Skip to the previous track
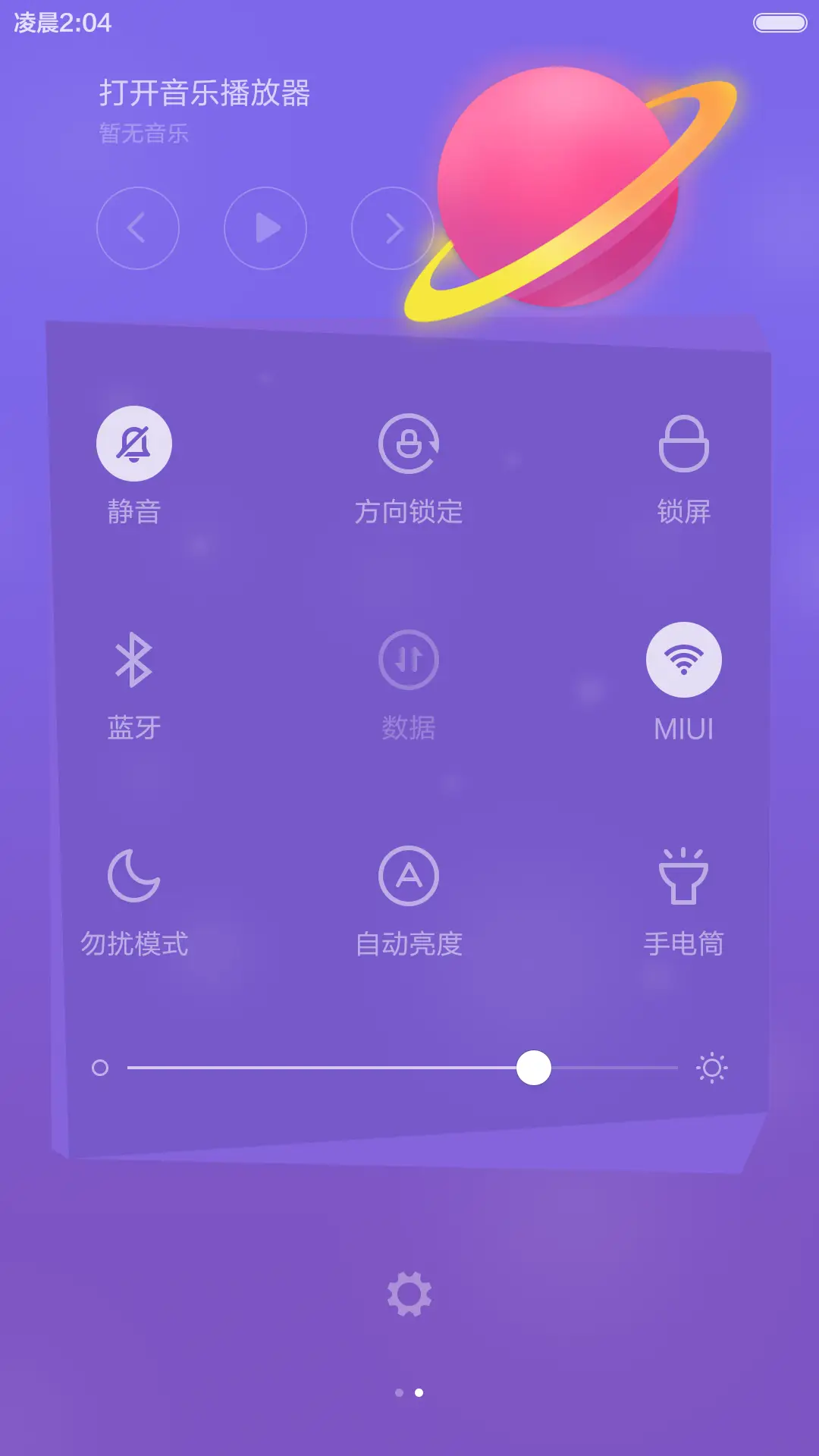The image size is (819, 1456). 137,228
